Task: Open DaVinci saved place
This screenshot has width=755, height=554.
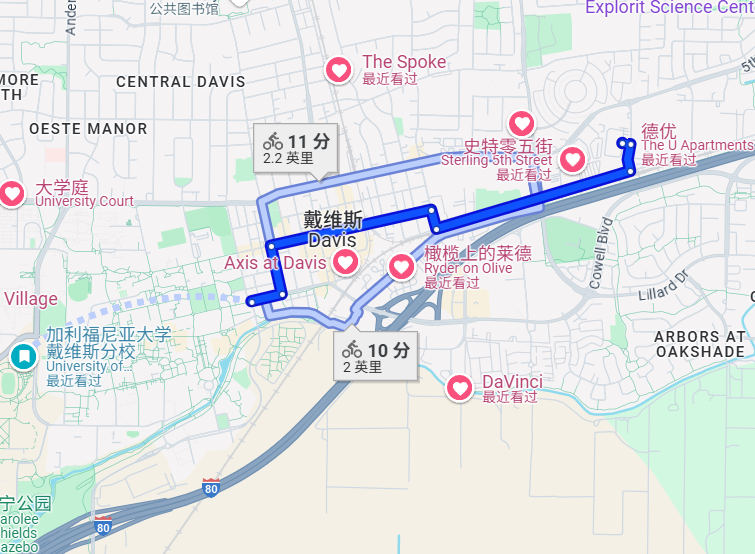Action: (x=460, y=388)
